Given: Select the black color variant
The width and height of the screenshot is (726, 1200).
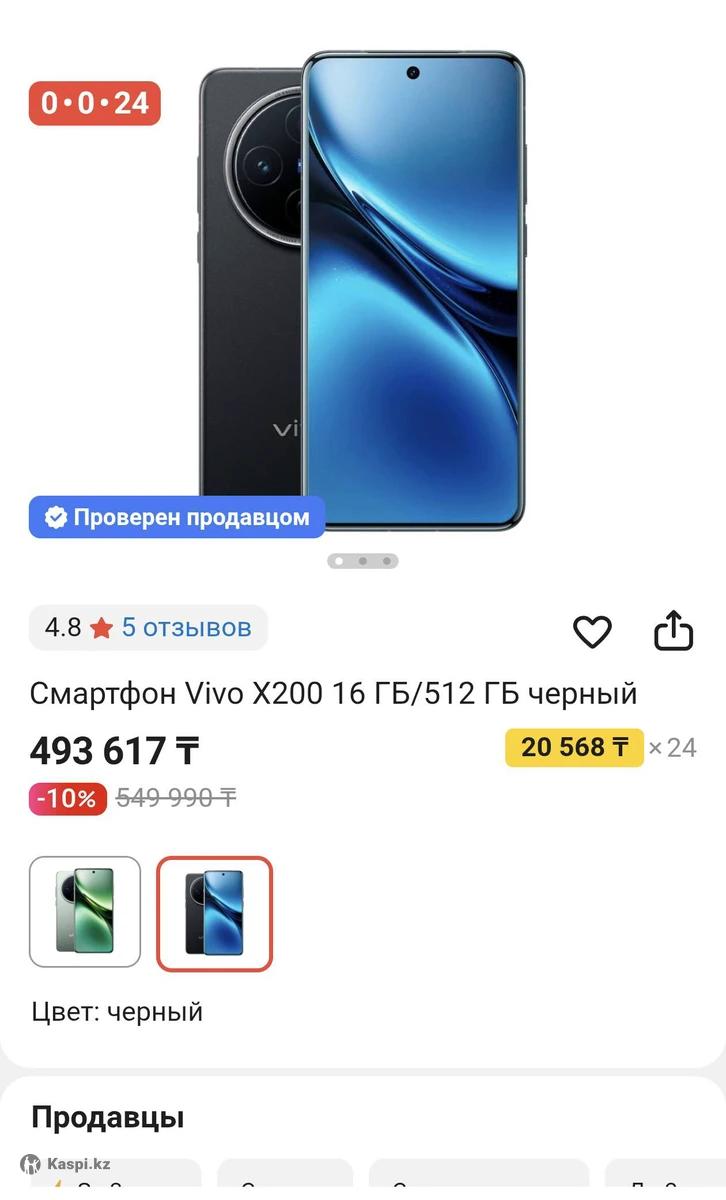Looking at the screenshot, I should pos(214,912).
